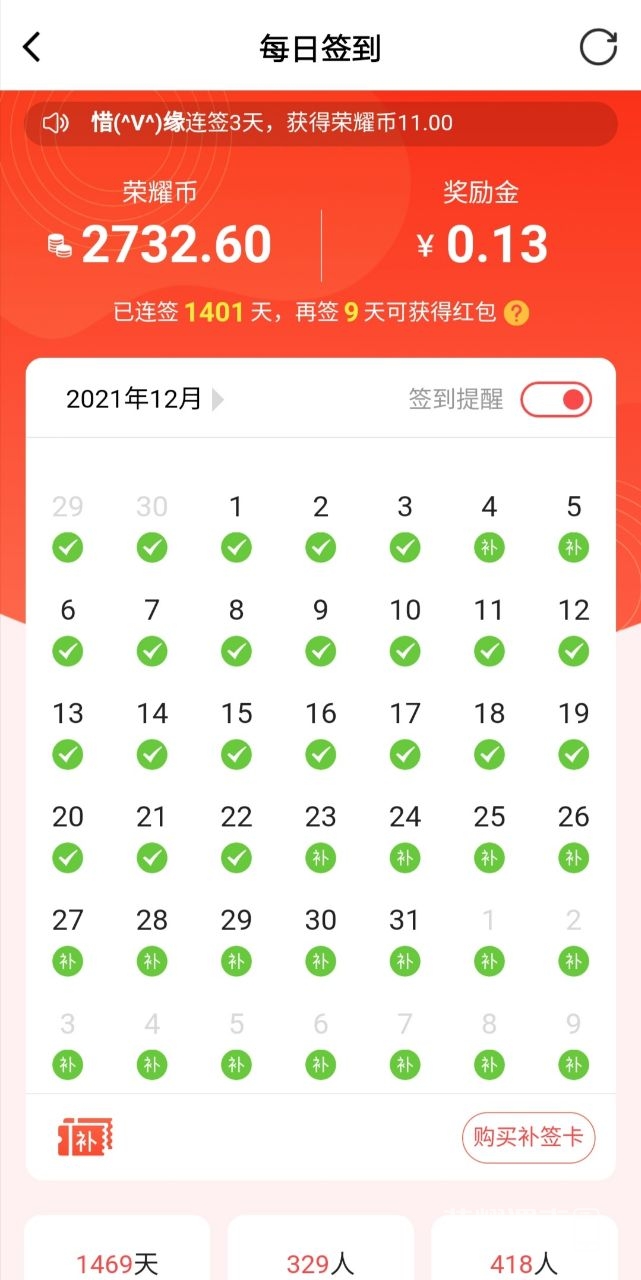Image resolution: width=641 pixels, height=1280 pixels.
Task: Go back from the 每日签到 page
Action: pyautogui.click(x=33, y=47)
